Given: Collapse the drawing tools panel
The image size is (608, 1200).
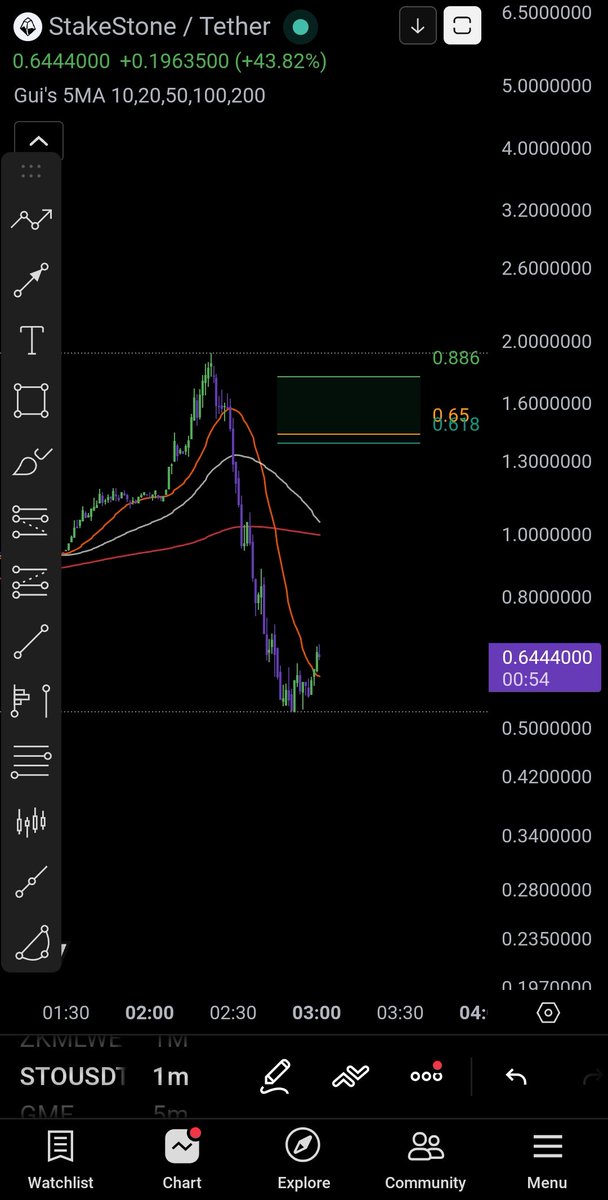Looking at the screenshot, I should (x=38, y=141).
